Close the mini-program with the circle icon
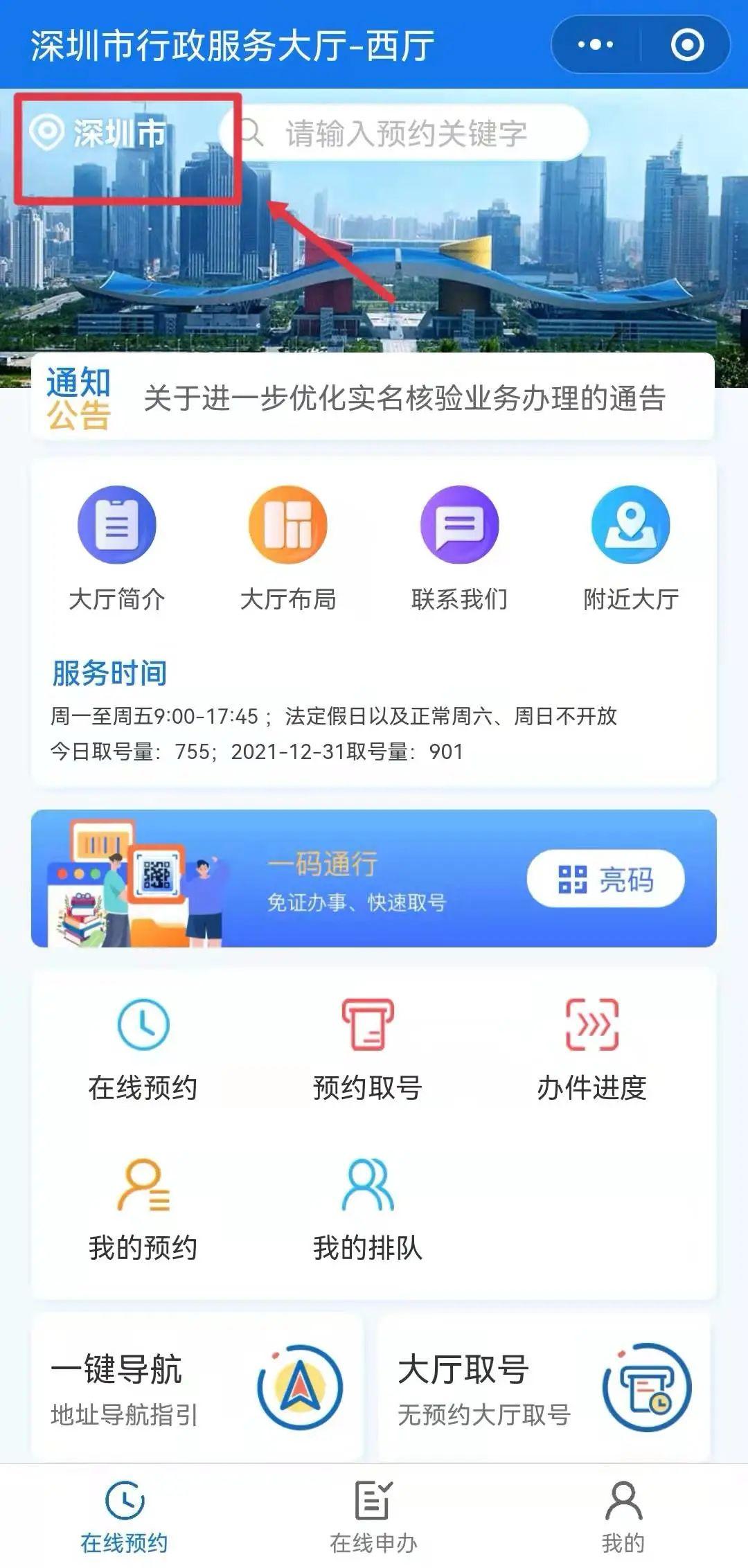Image resolution: width=748 pixels, height=1568 pixels. point(687,45)
